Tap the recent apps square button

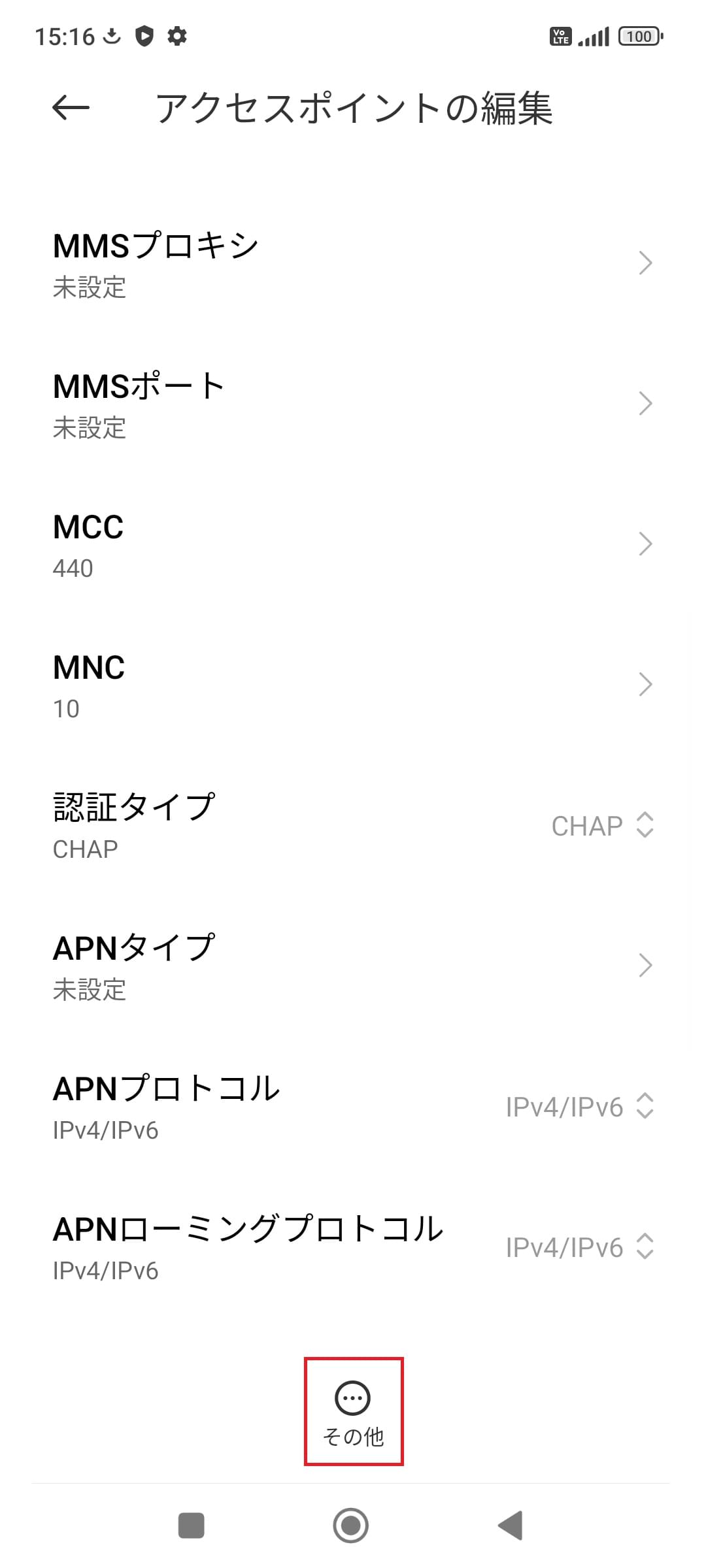[x=190, y=1524]
